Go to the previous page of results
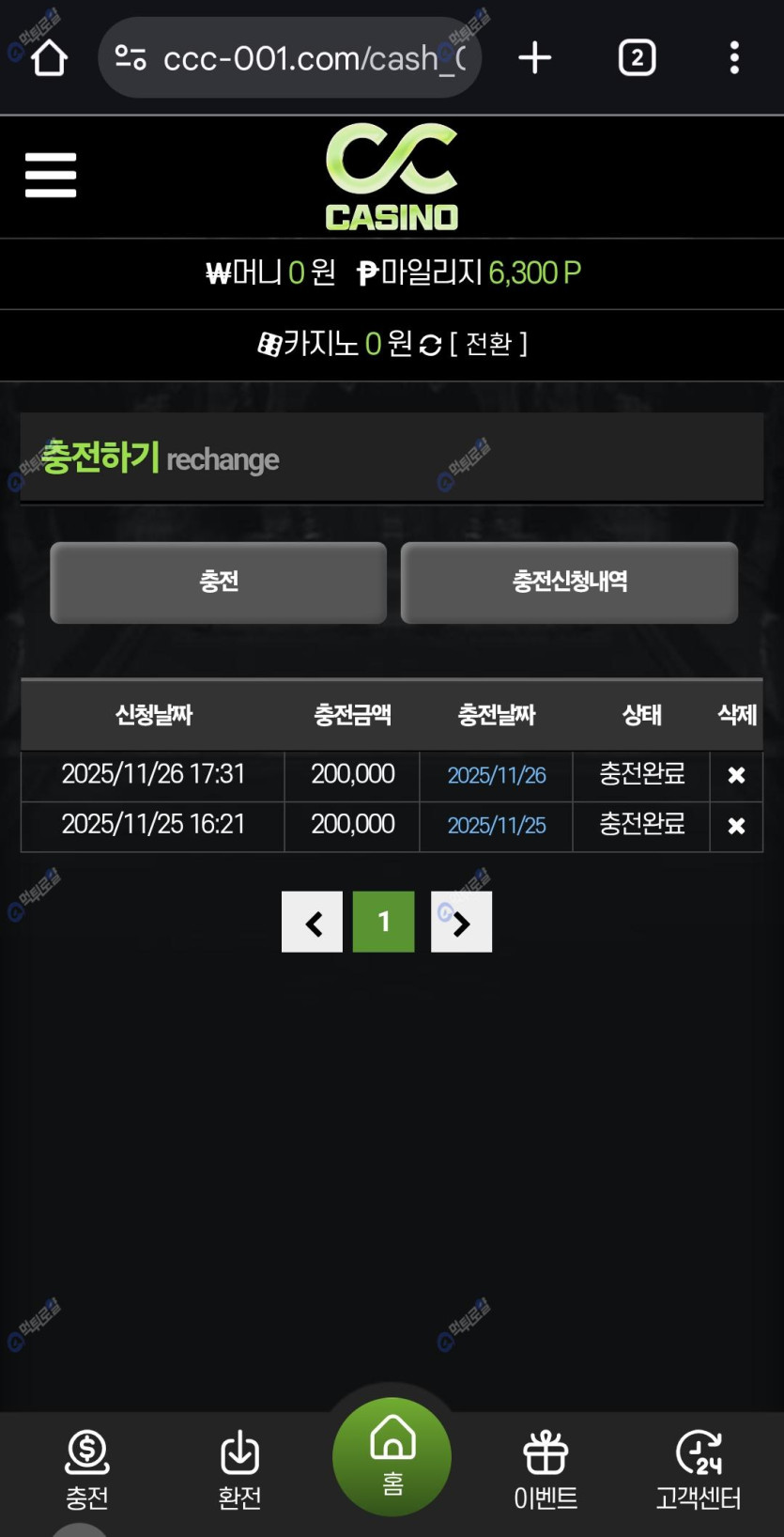 [x=312, y=923]
